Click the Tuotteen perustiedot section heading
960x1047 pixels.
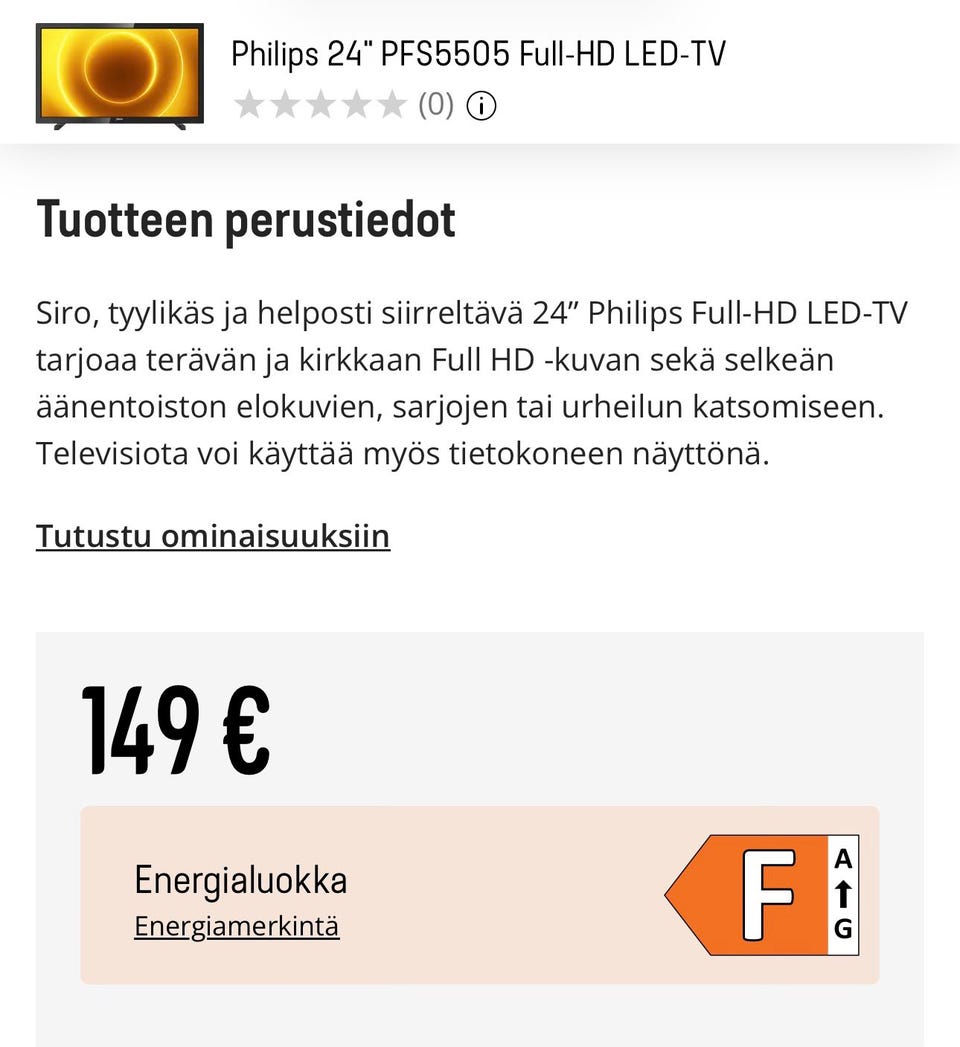[x=246, y=219]
